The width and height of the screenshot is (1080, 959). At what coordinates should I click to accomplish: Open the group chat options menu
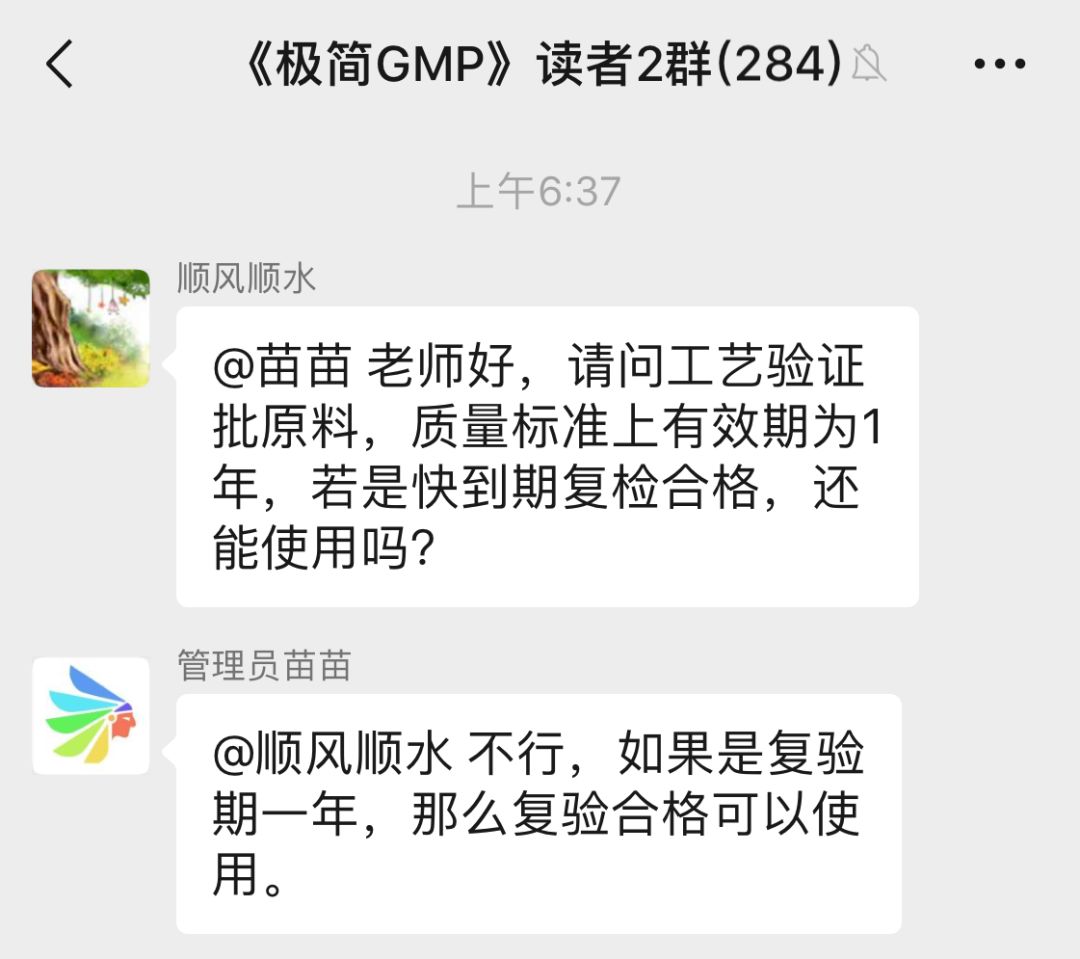pos(999,65)
